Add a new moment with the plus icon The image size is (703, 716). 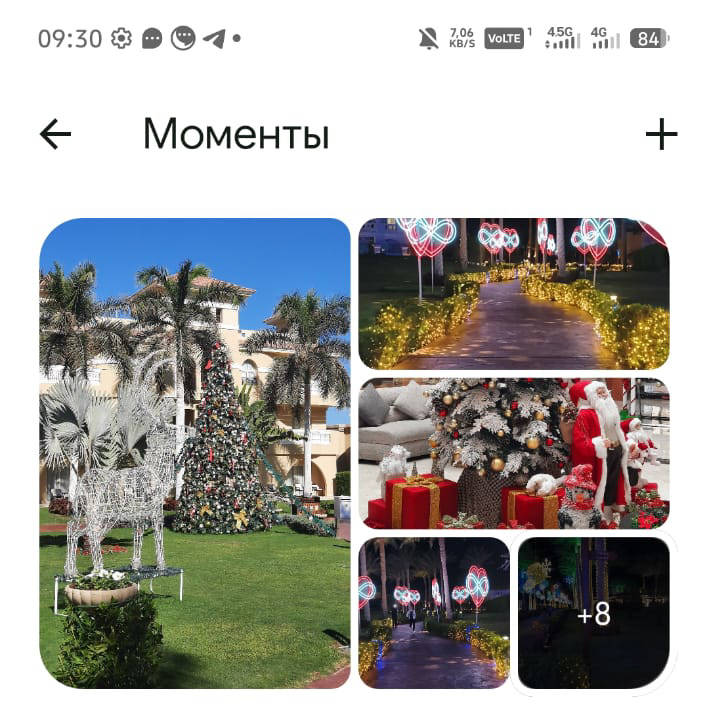[x=661, y=134]
